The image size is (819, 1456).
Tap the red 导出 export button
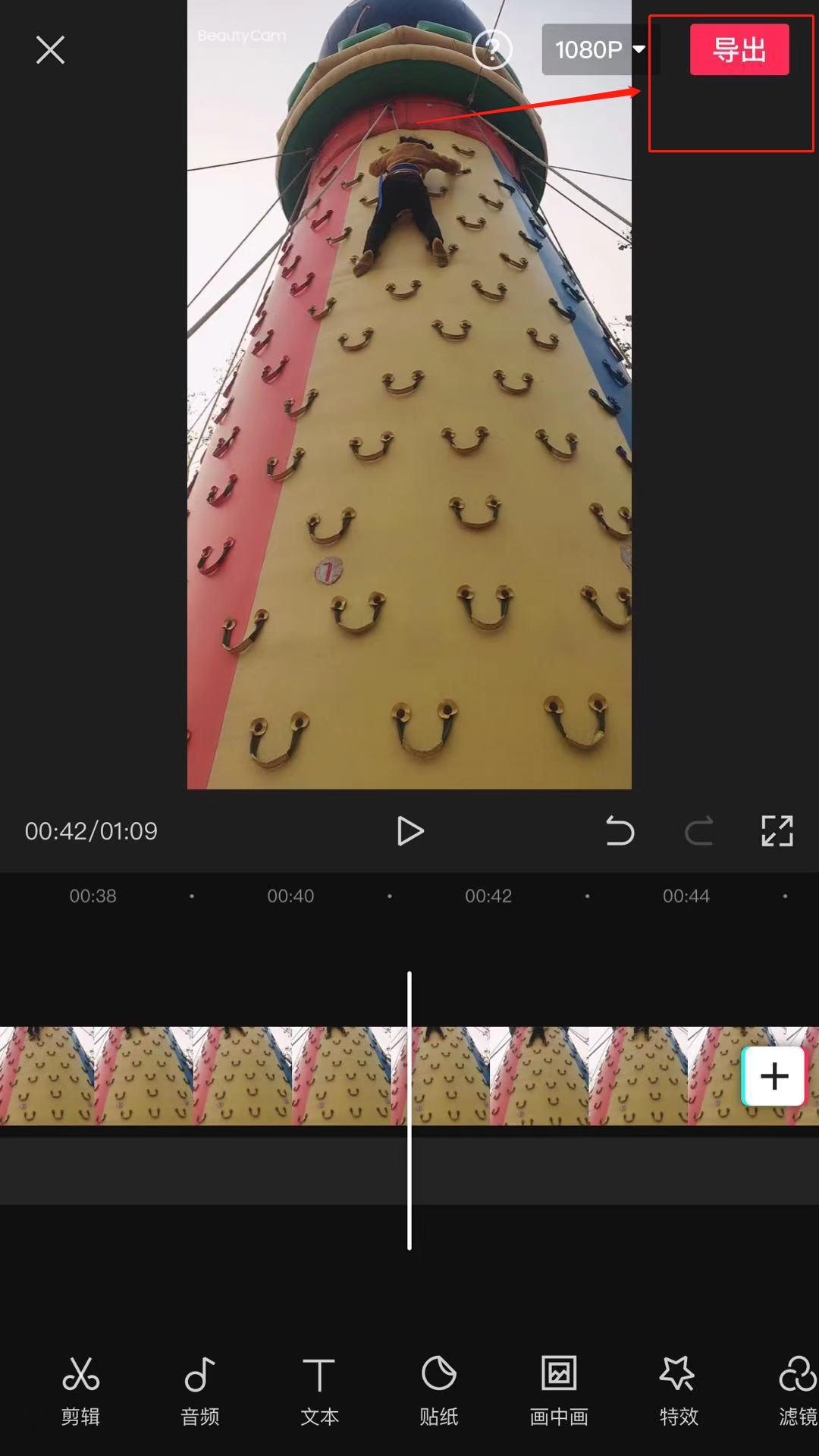pos(739,50)
